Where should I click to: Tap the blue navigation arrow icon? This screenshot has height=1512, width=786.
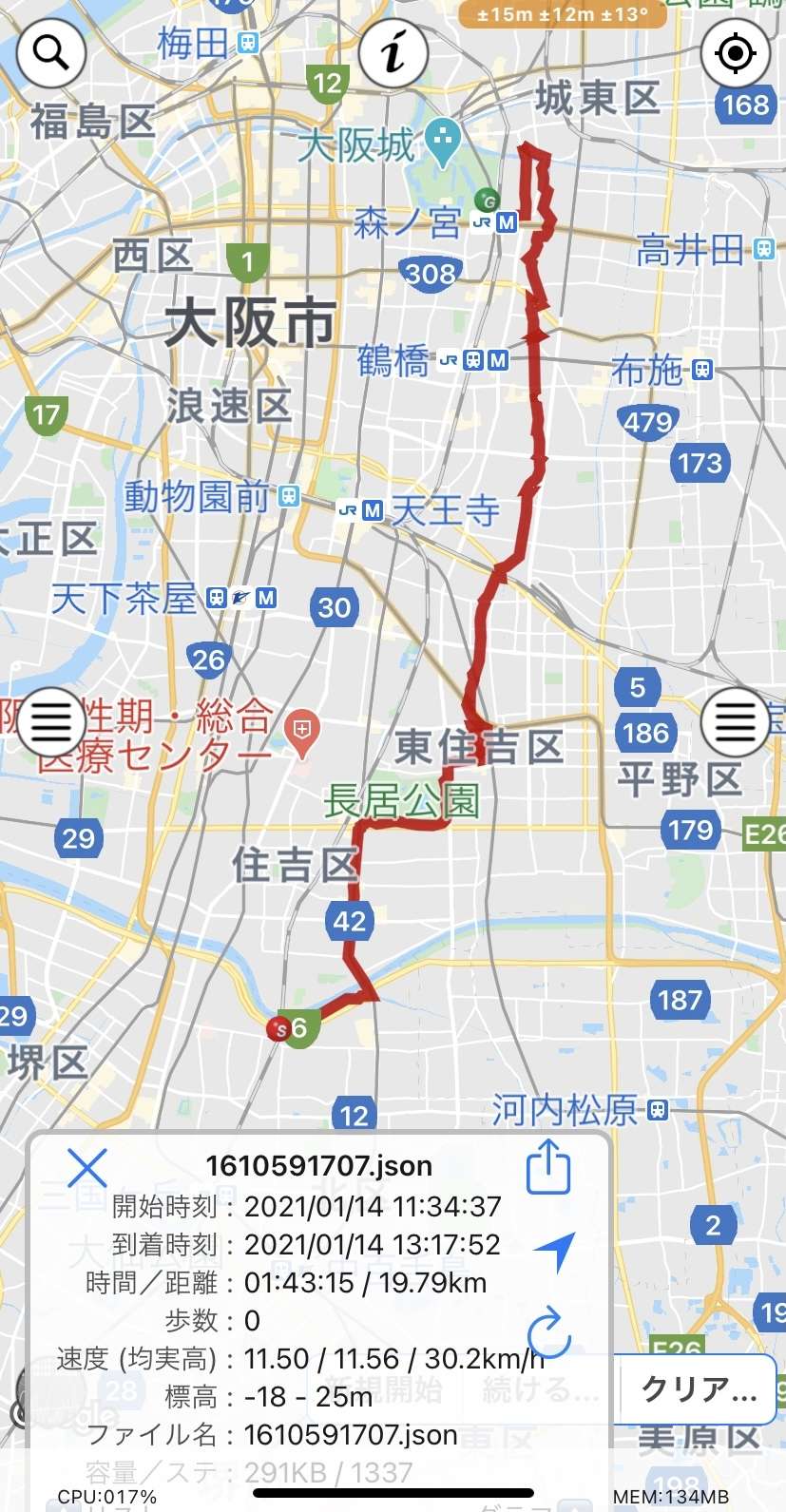click(555, 1251)
